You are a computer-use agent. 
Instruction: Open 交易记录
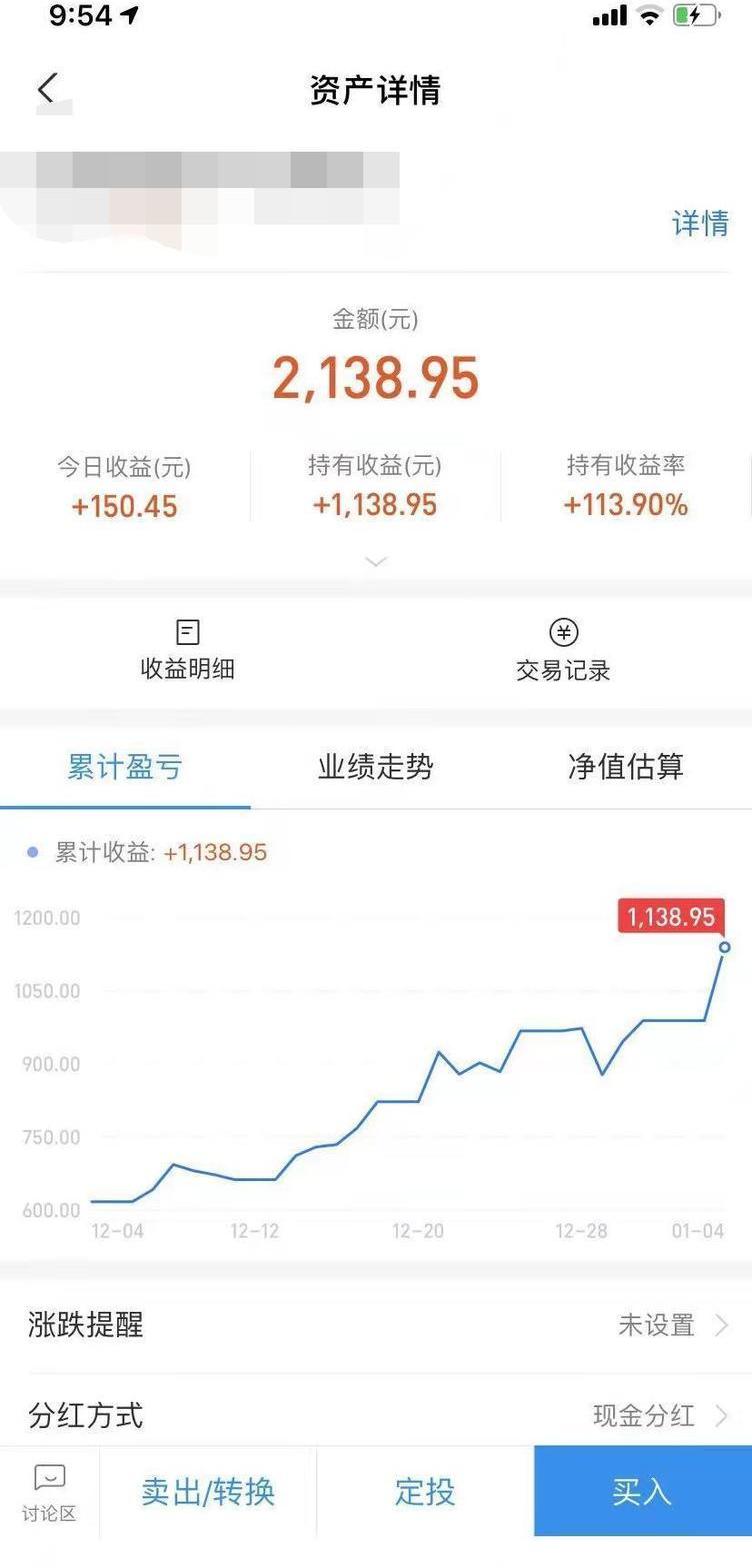point(563,650)
